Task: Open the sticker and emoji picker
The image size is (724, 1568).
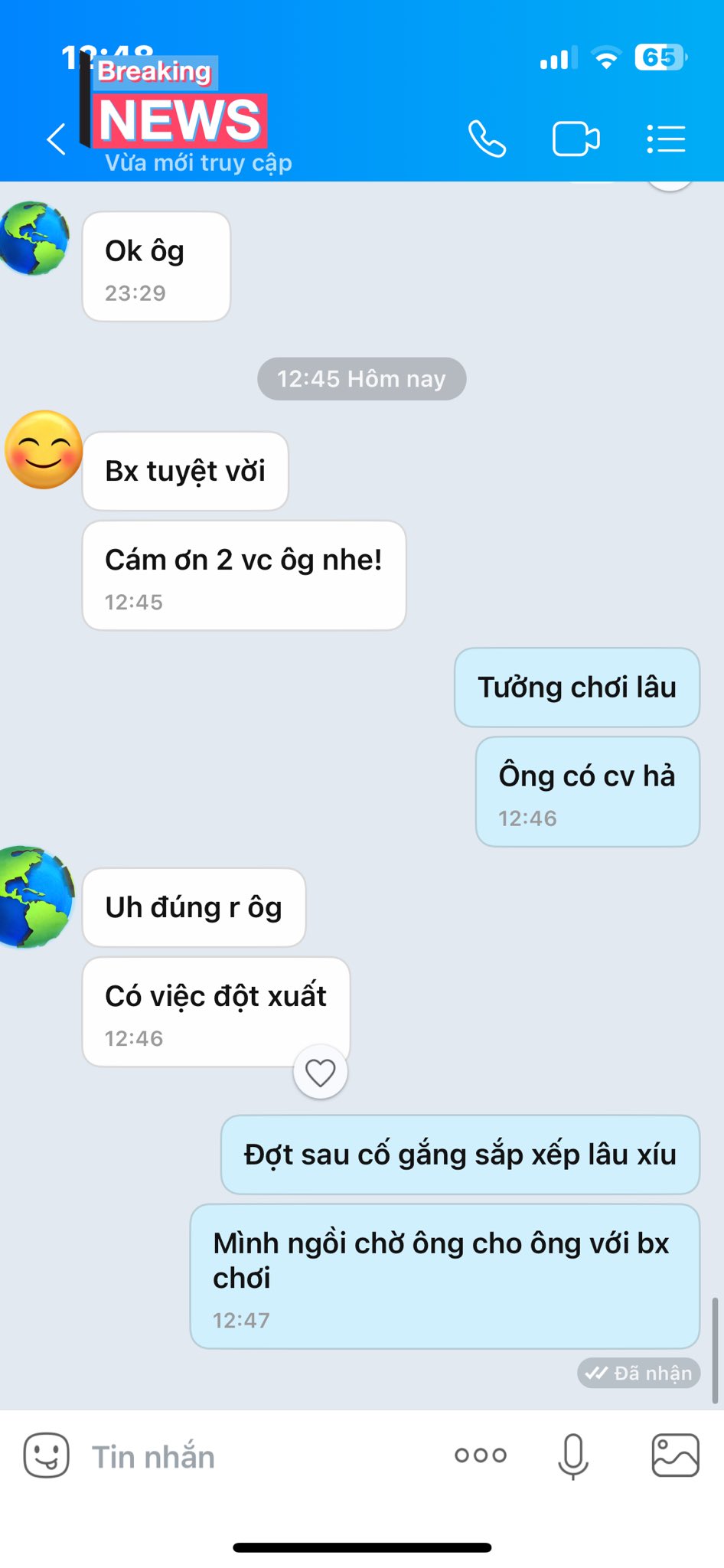Action: [x=46, y=1455]
